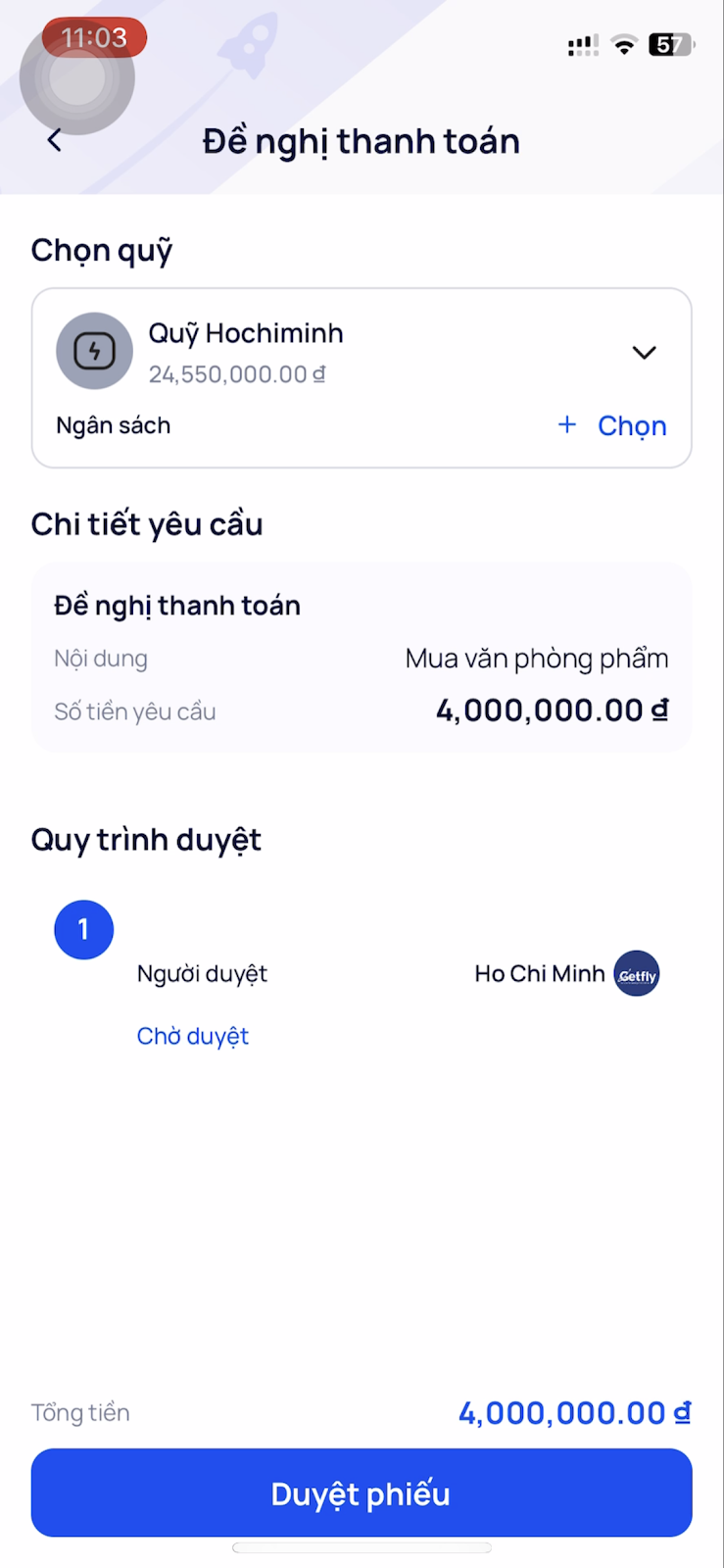Tap Chọn to pick a budget
Viewport: 724px width, 1568px height.
pyautogui.click(x=613, y=425)
